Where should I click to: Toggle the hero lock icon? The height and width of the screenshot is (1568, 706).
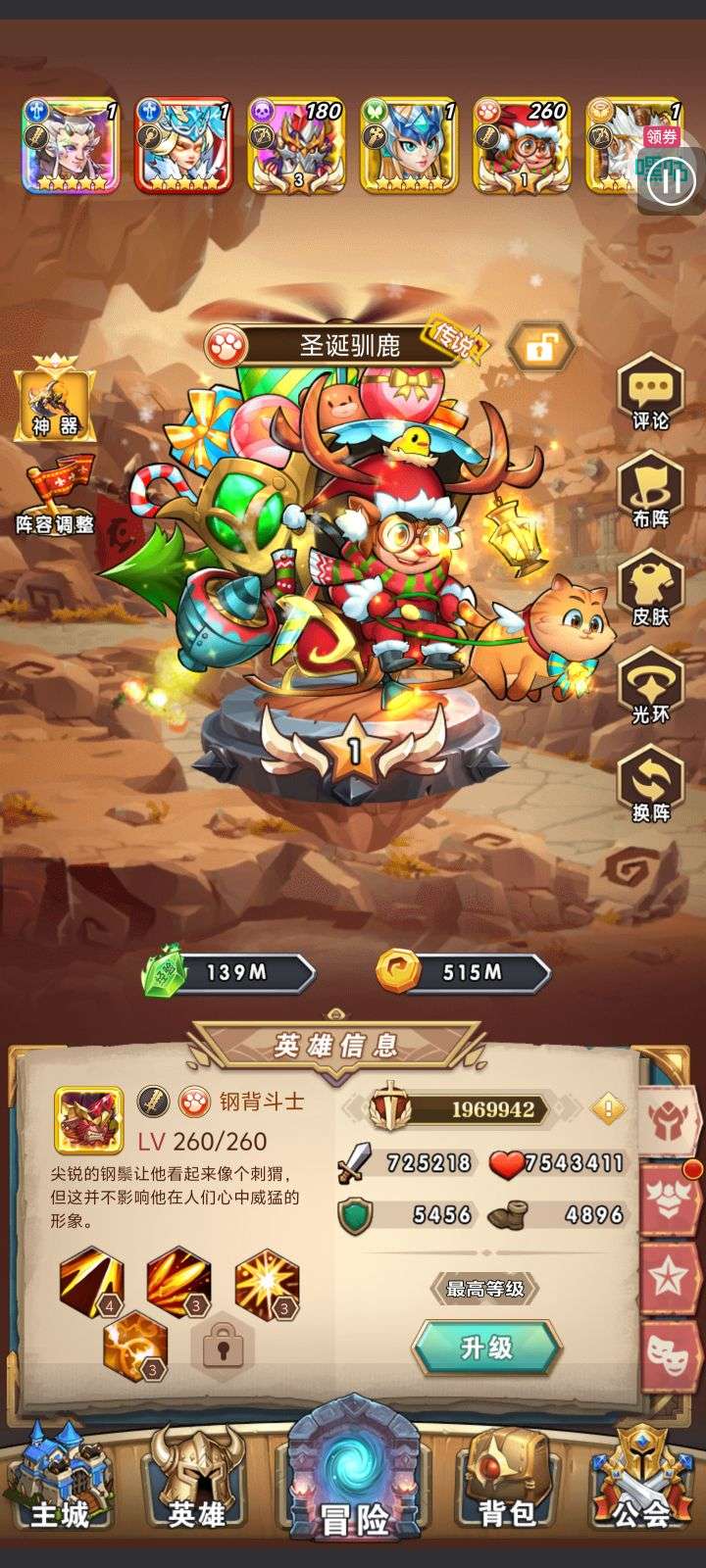(x=539, y=346)
